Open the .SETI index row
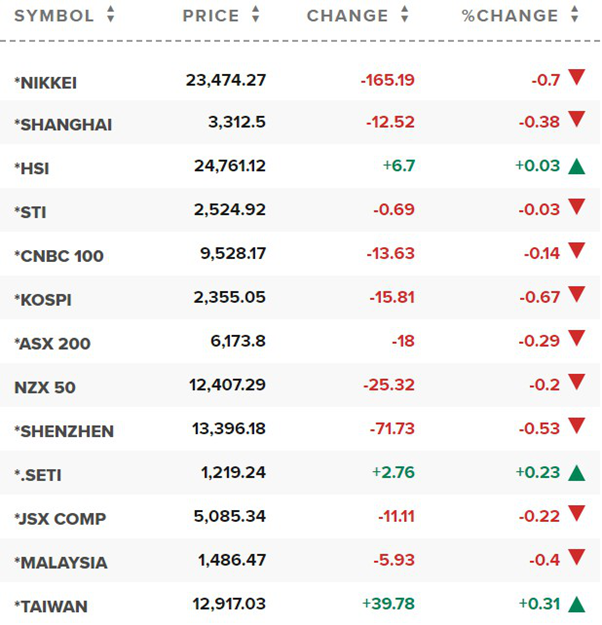Screen dimensions: 602x625 [x=38, y=475]
